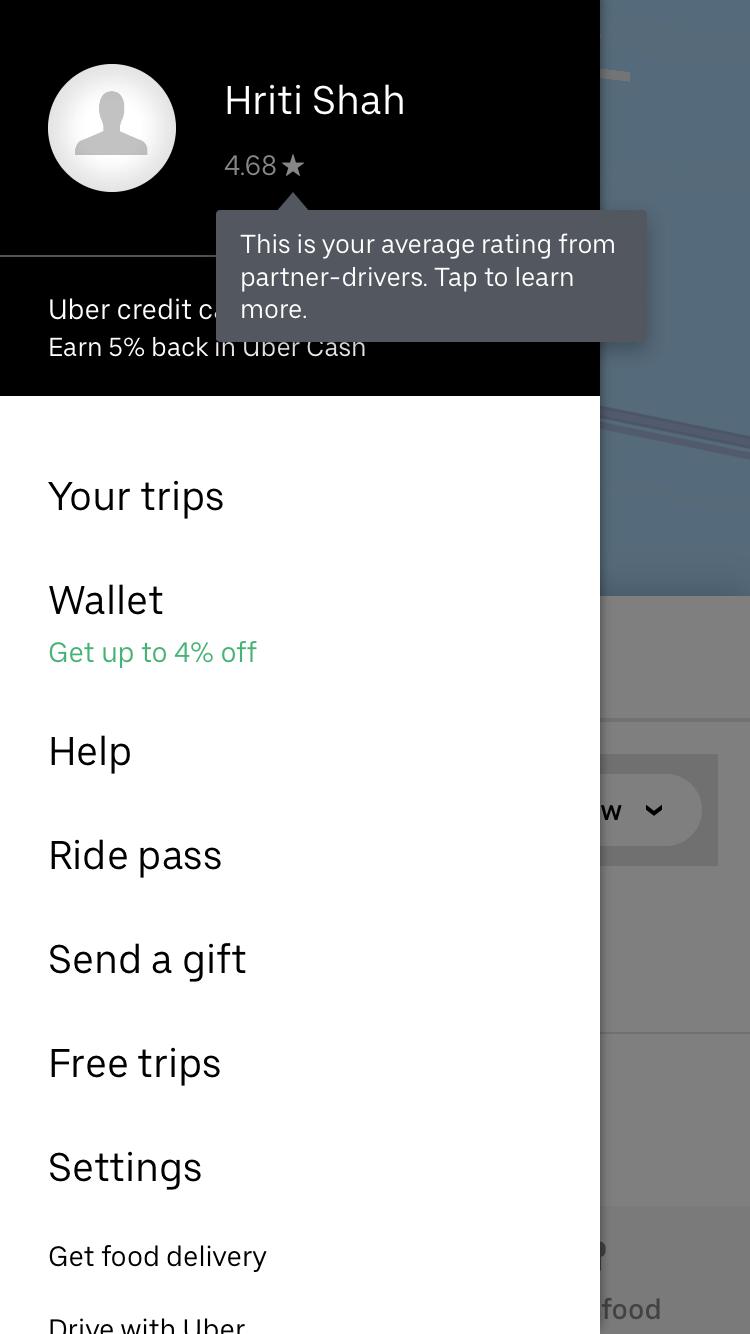
Task: Select Drive with Uber
Action: [147, 1324]
